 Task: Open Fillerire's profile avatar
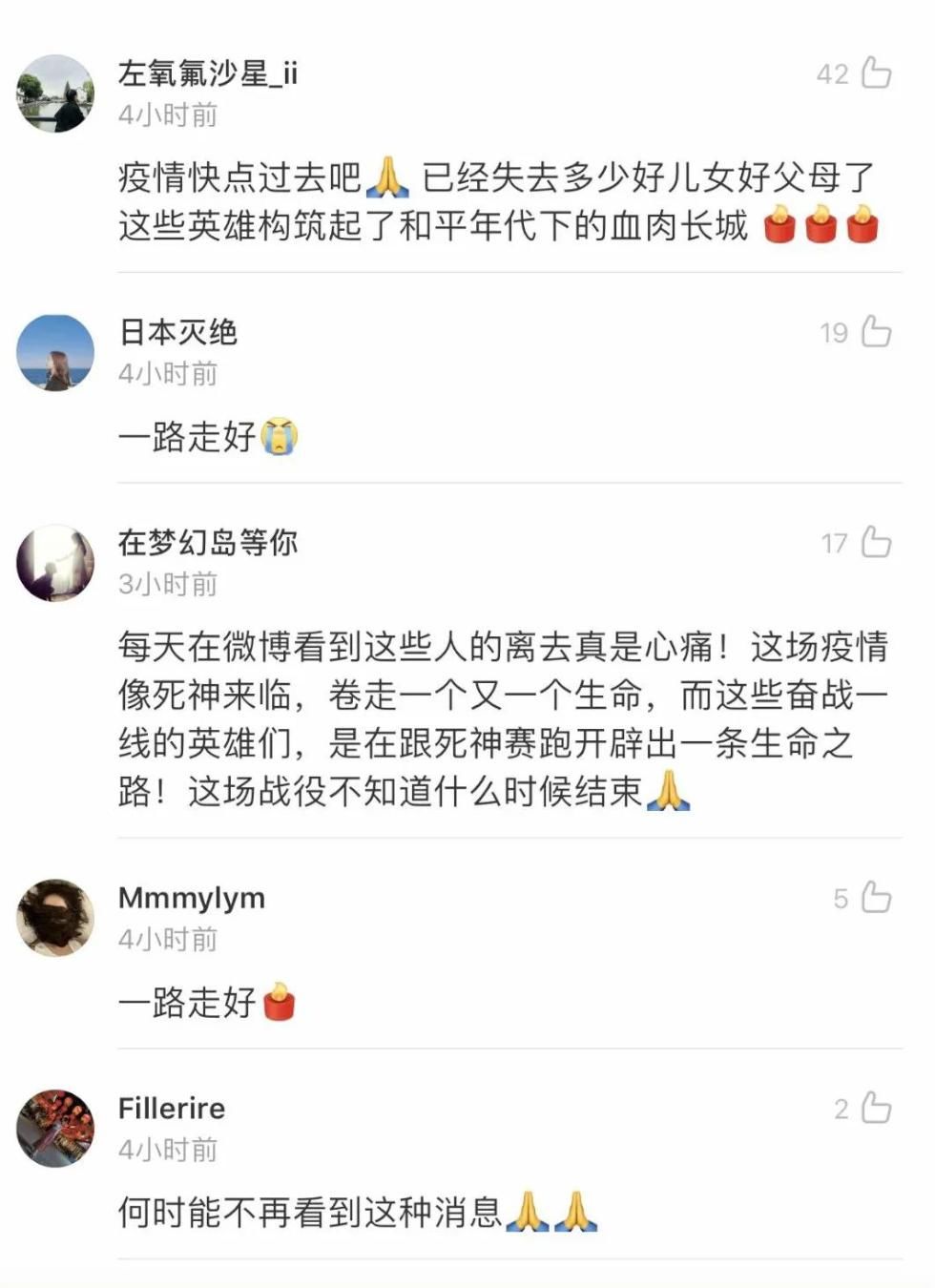click(54, 1128)
